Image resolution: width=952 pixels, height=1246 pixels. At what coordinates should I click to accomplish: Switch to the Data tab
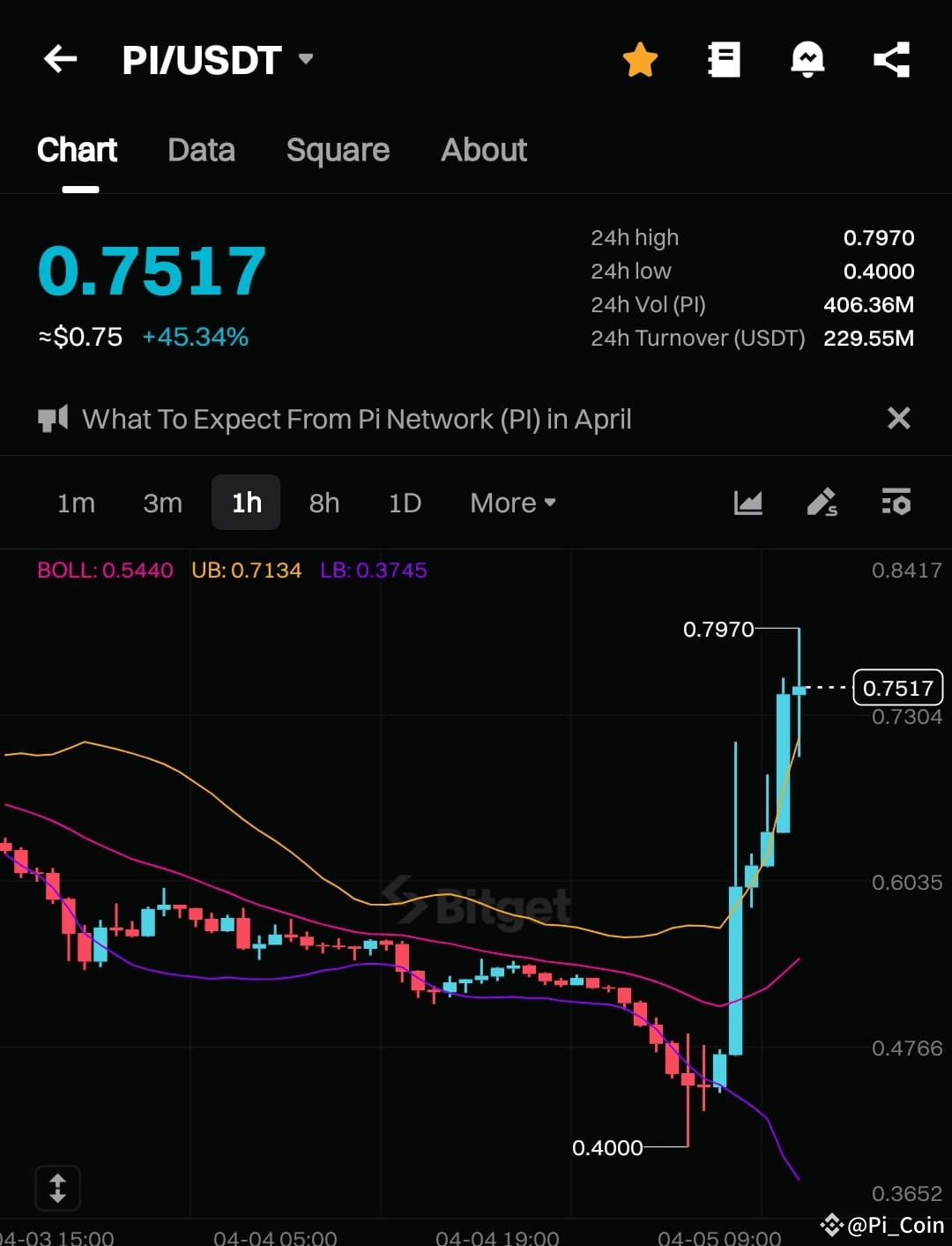coord(201,150)
